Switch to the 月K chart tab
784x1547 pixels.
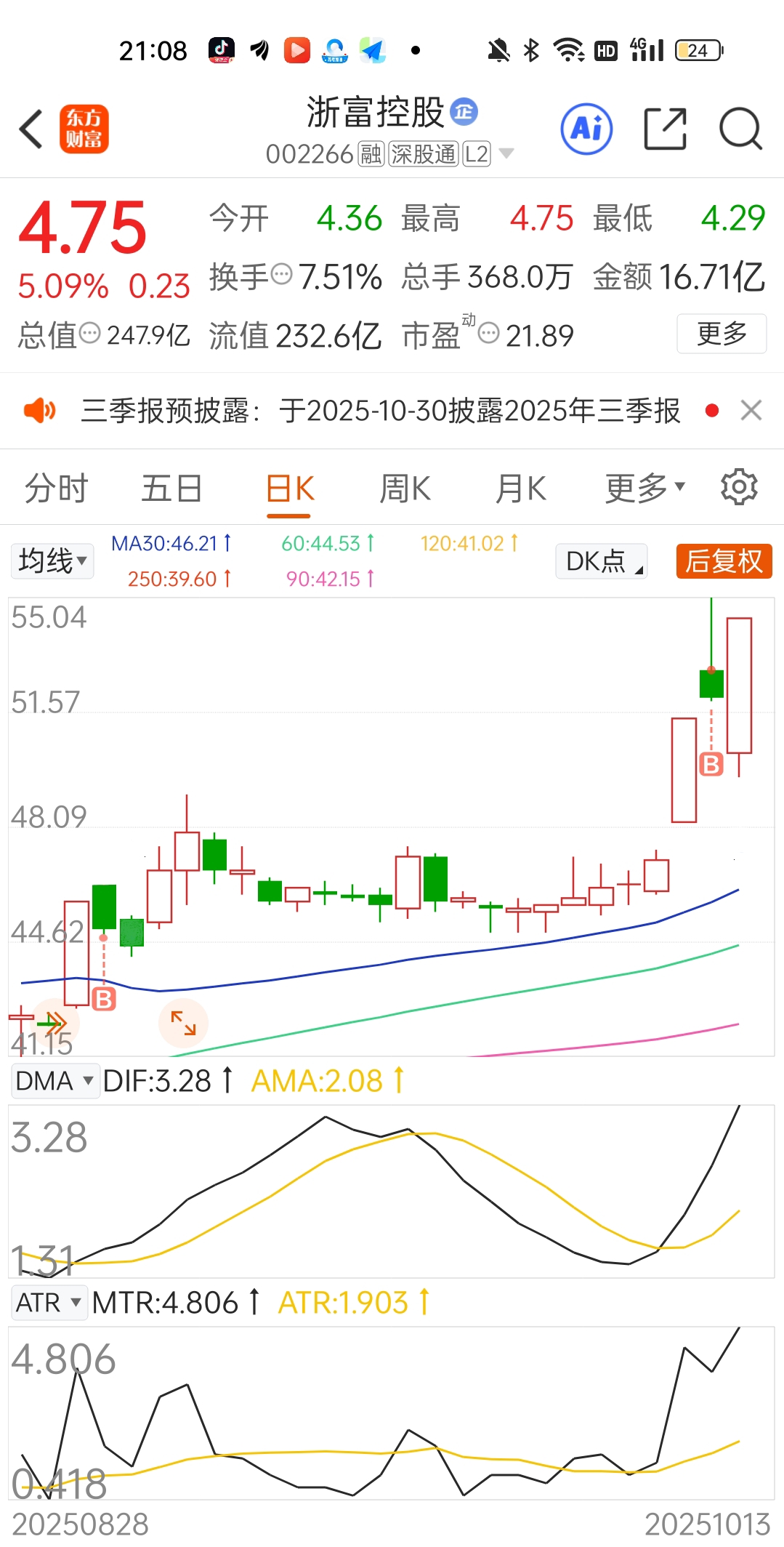tap(520, 488)
